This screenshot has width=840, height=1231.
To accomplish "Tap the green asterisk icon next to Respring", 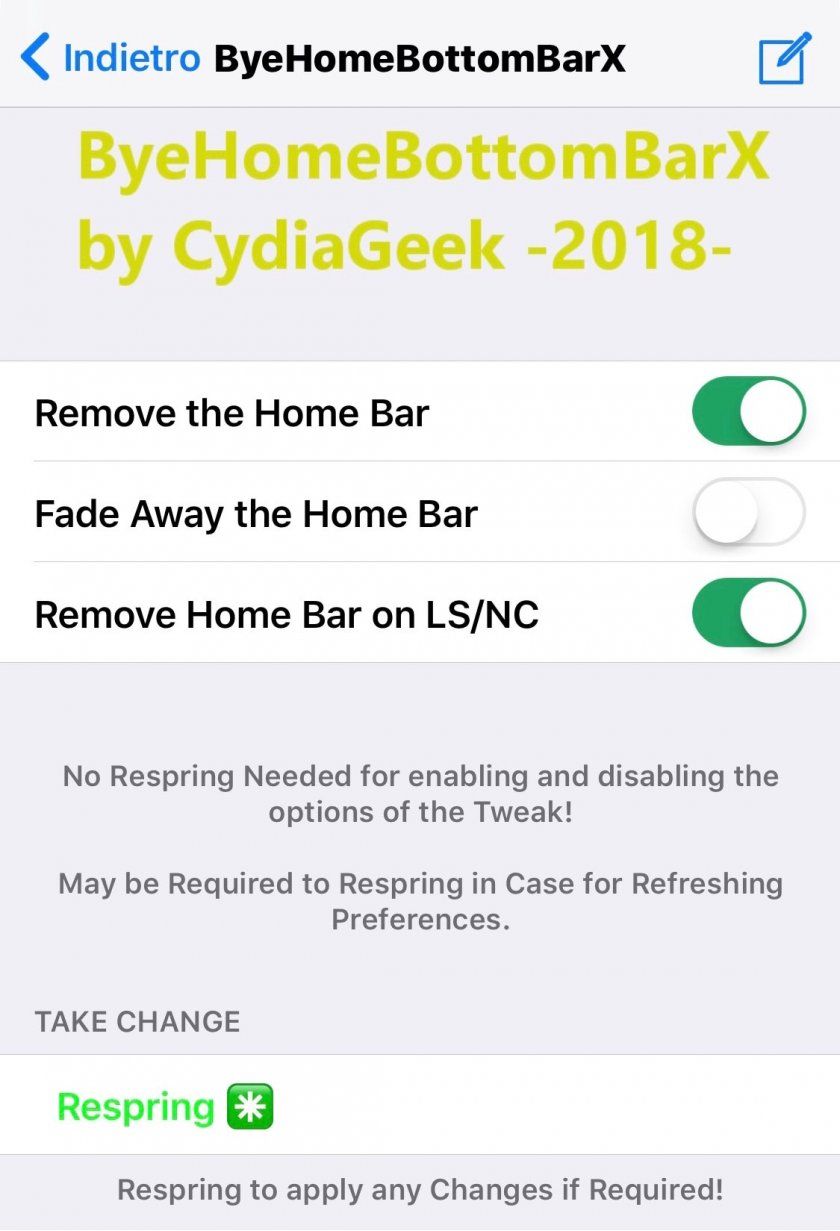I will (250, 1106).
